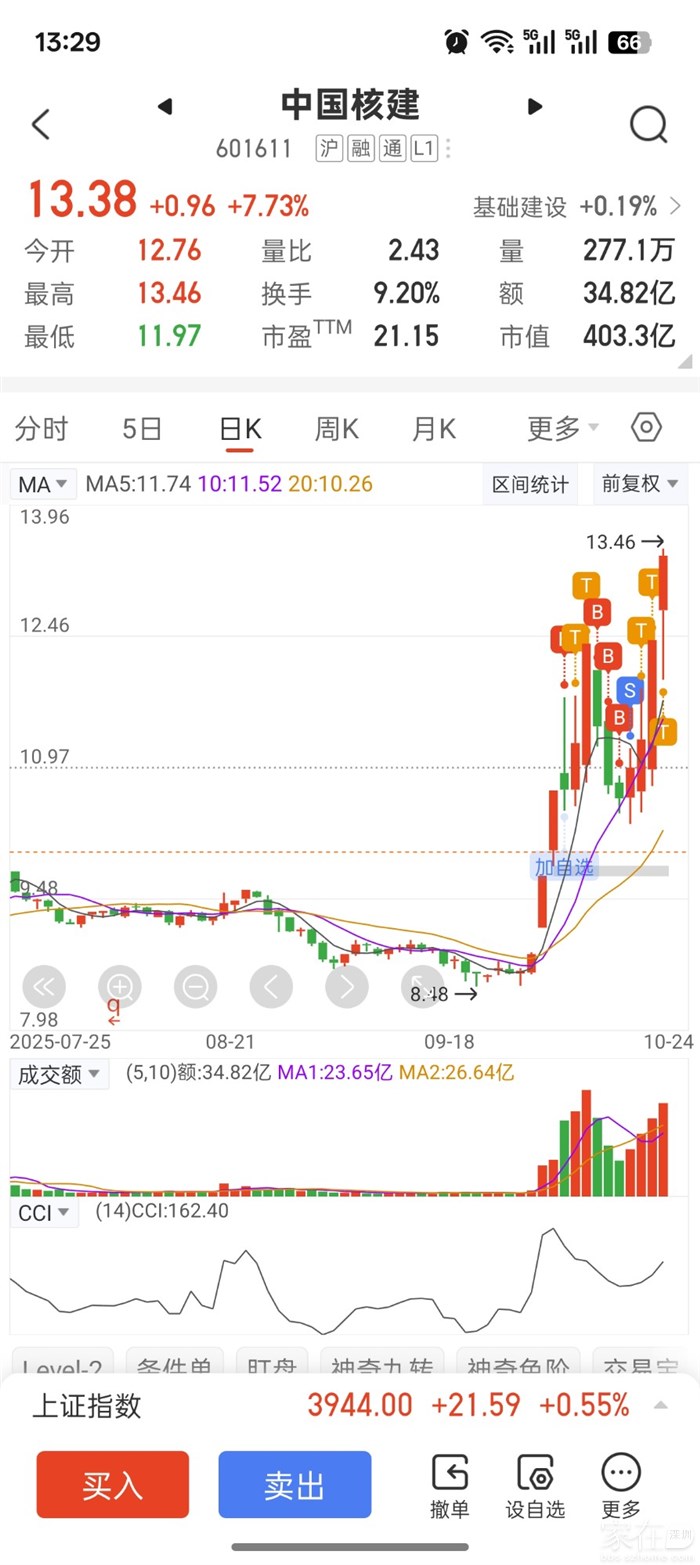Open the MA indicator dropdown

pos(43,485)
